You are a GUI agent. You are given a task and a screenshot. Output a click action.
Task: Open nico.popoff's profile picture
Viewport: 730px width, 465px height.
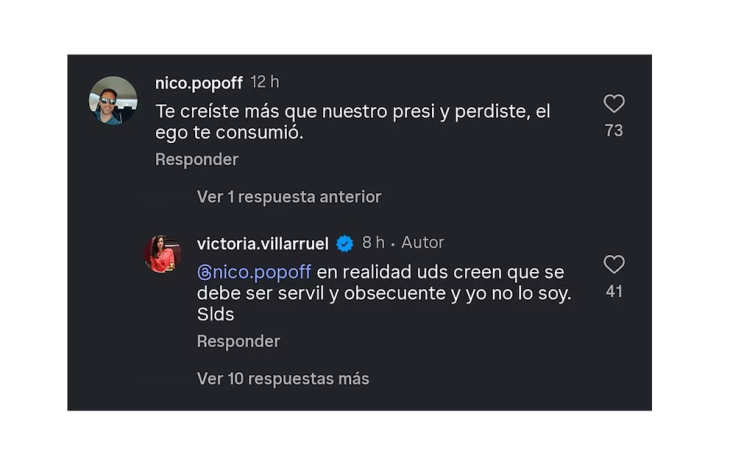pos(113,100)
